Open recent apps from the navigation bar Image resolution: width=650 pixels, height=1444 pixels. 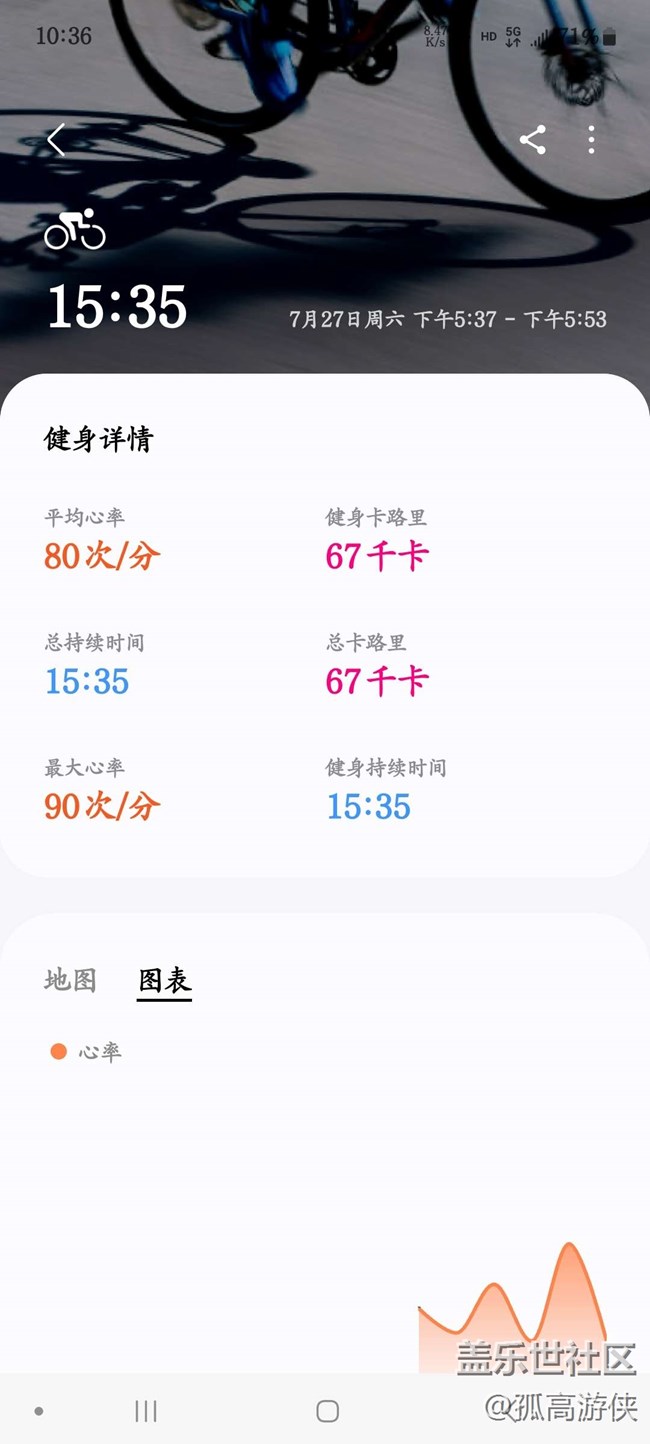tap(146, 1411)
